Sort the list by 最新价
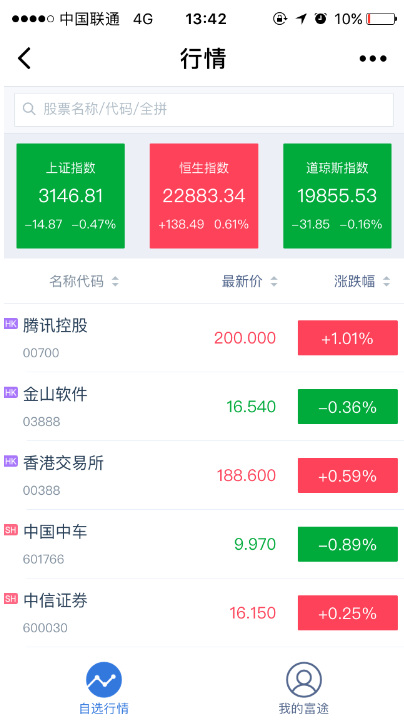This screenshot has width=404, height=722. (250, 281)
